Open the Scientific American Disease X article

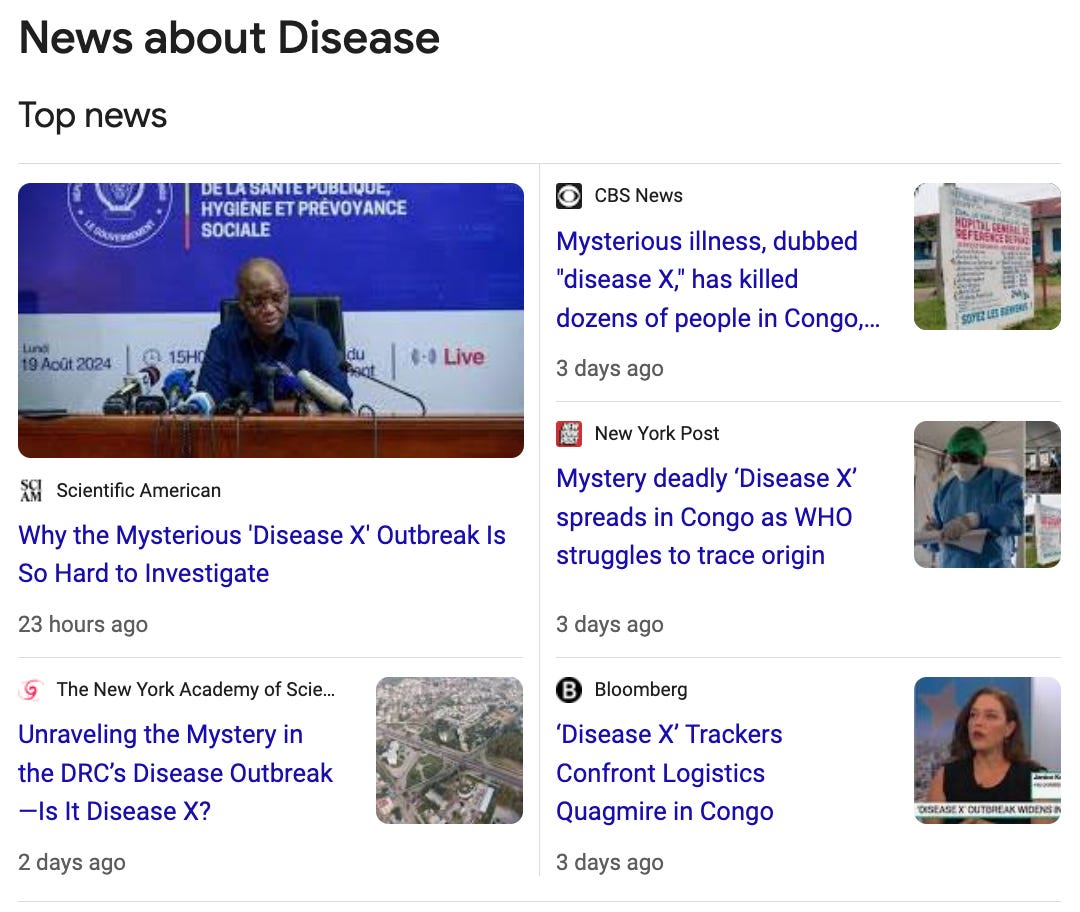pyautogui.click(x=262, y=554)
